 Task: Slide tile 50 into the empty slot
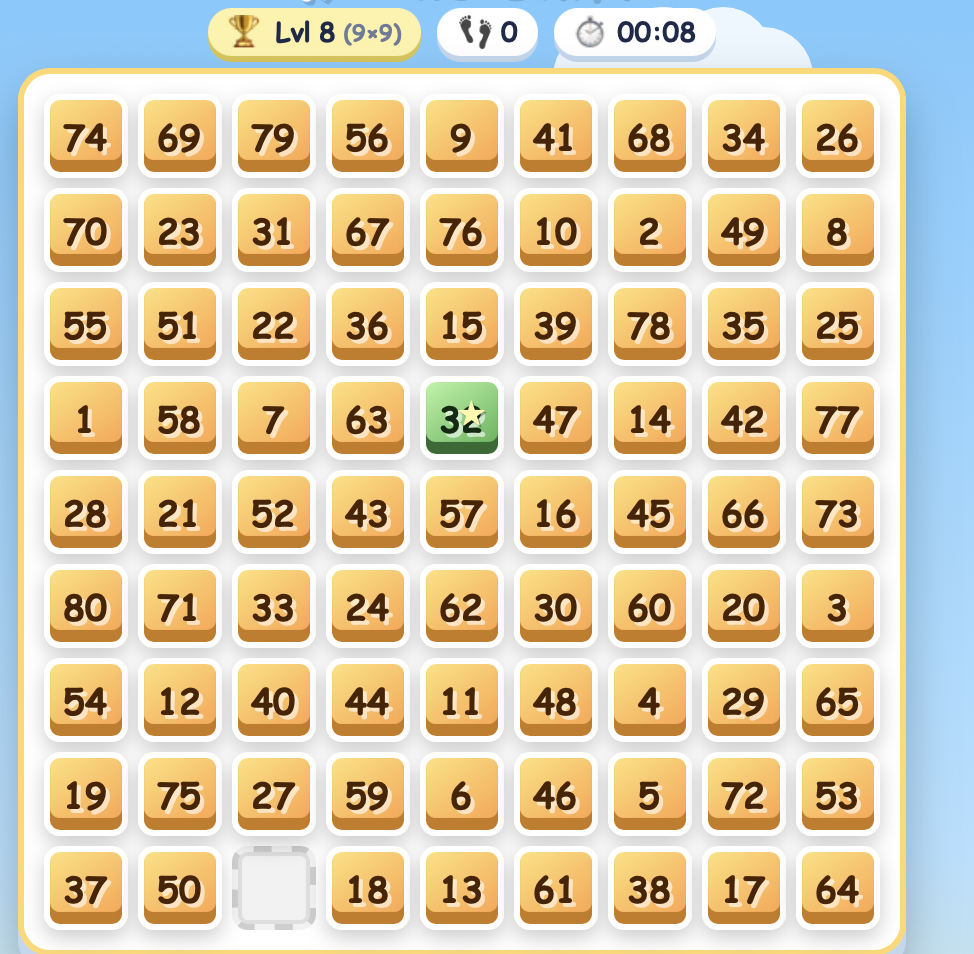coord(180,888)
